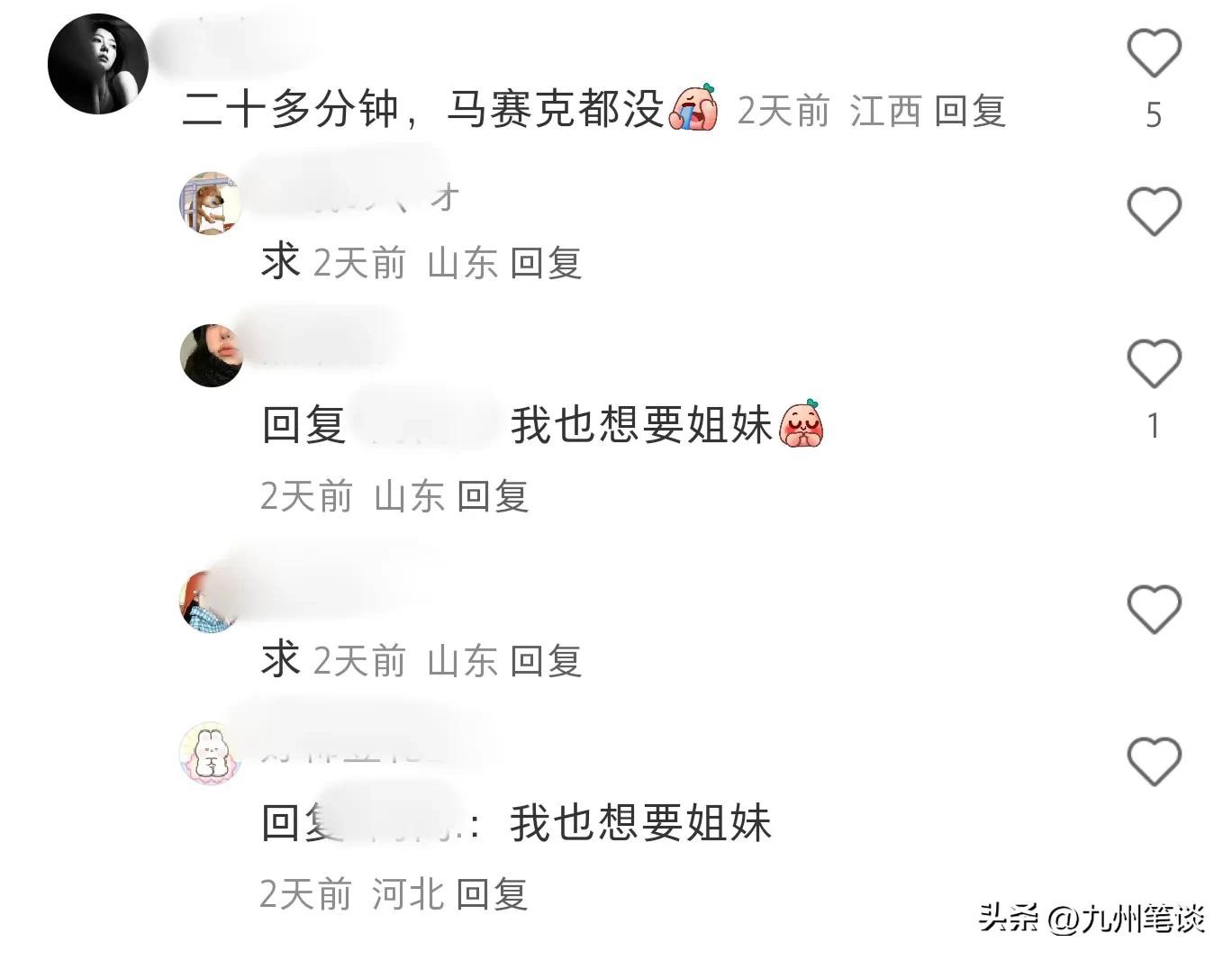Reply to the 河北 comment '我也想要姐妹'
Image resolution: width=1232 pixels, height=960 pixels.
coord(492,895)
